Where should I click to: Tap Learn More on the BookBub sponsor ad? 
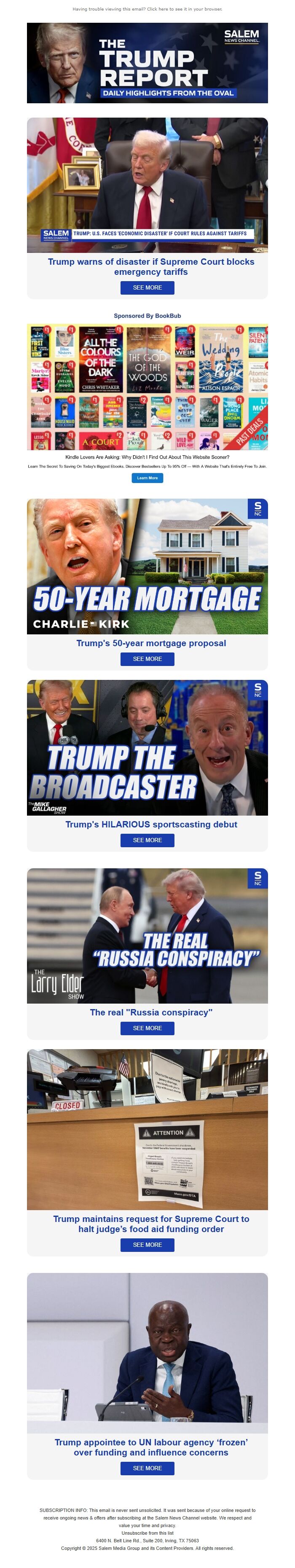[x=147, y=478]
